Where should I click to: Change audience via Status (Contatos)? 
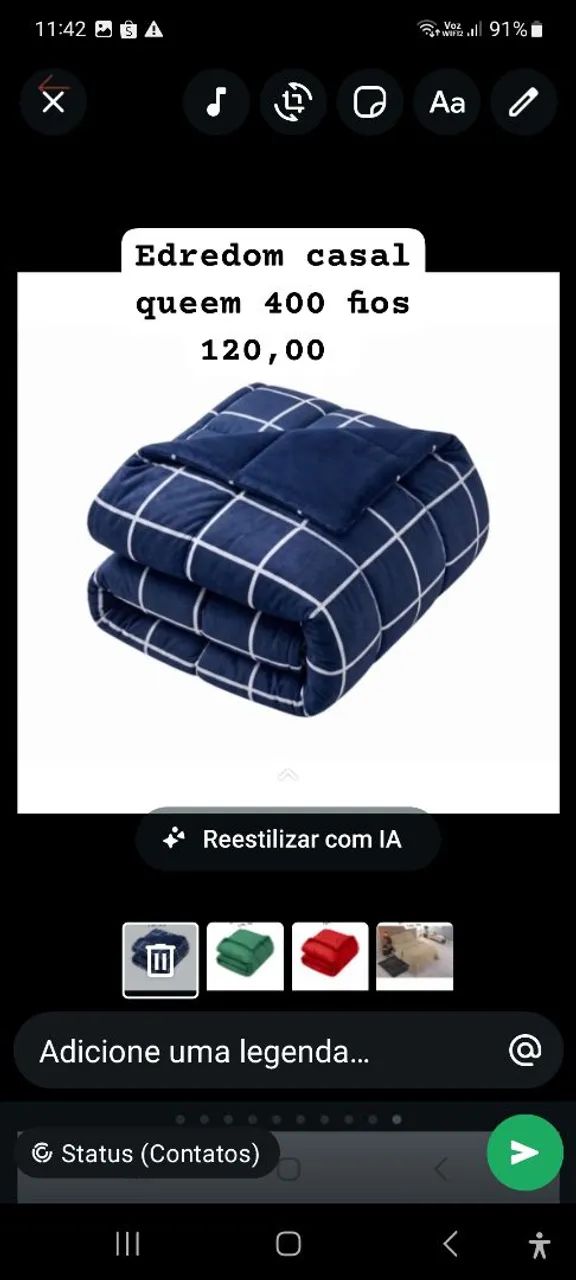147,1153
